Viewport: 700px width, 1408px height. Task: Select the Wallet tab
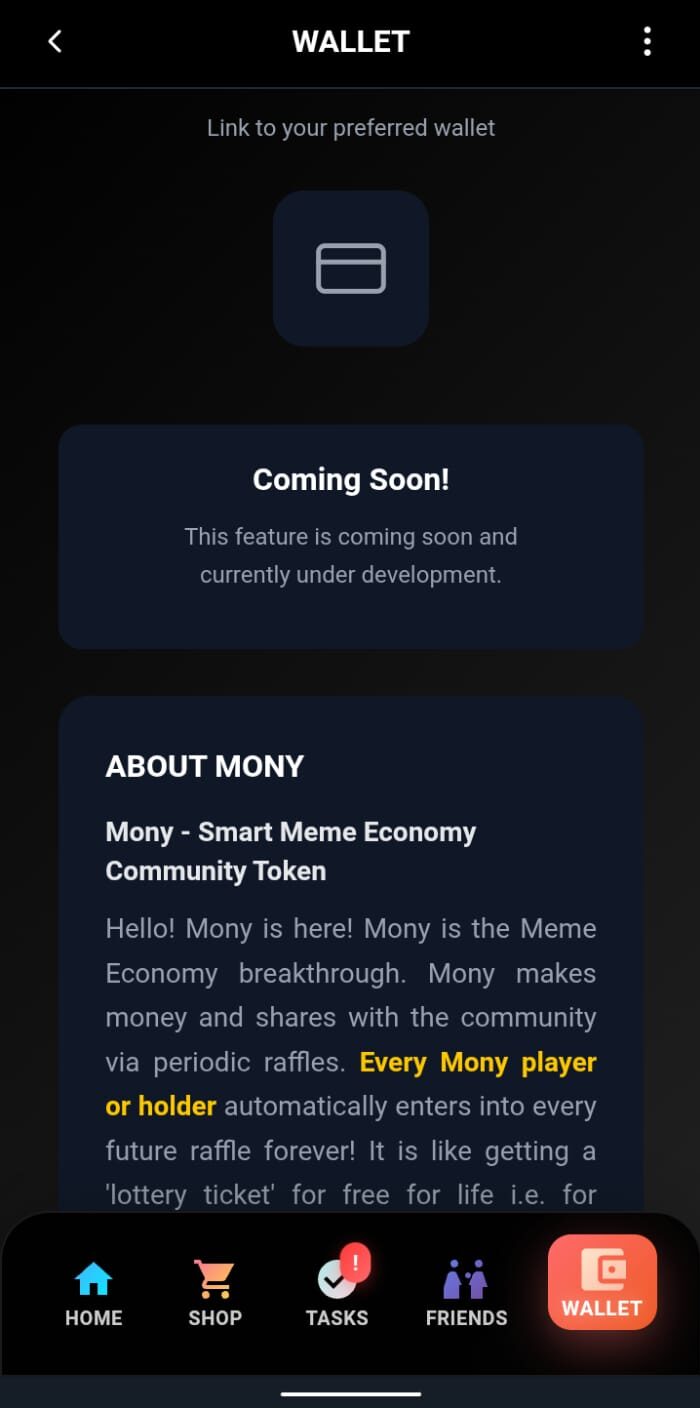(x=602, y=1283)
